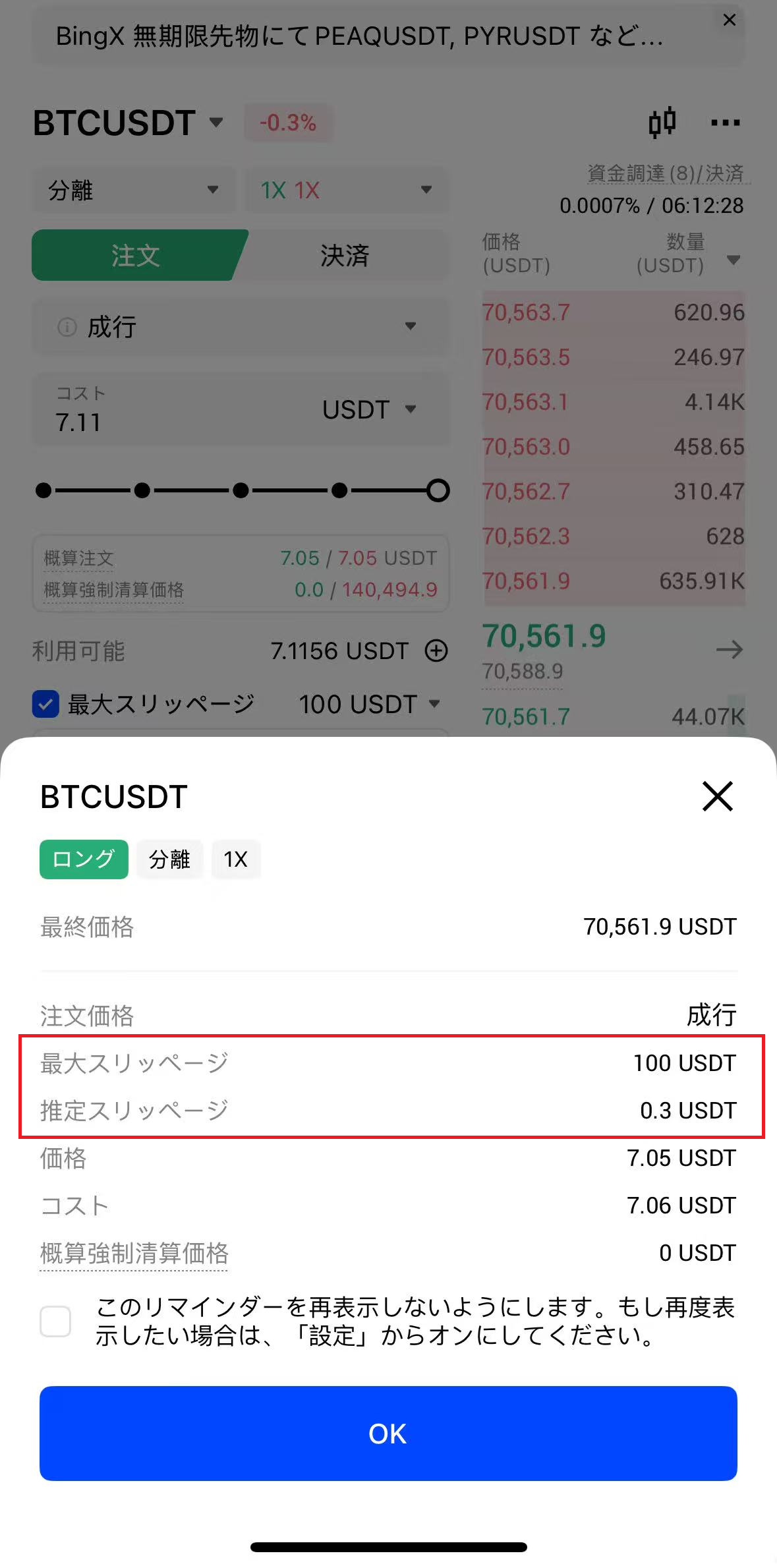Open the 概算強制清算価格 explanation link
Image resolution: width=777 pixels, height=1568 pixels.
click(134, 1252)
